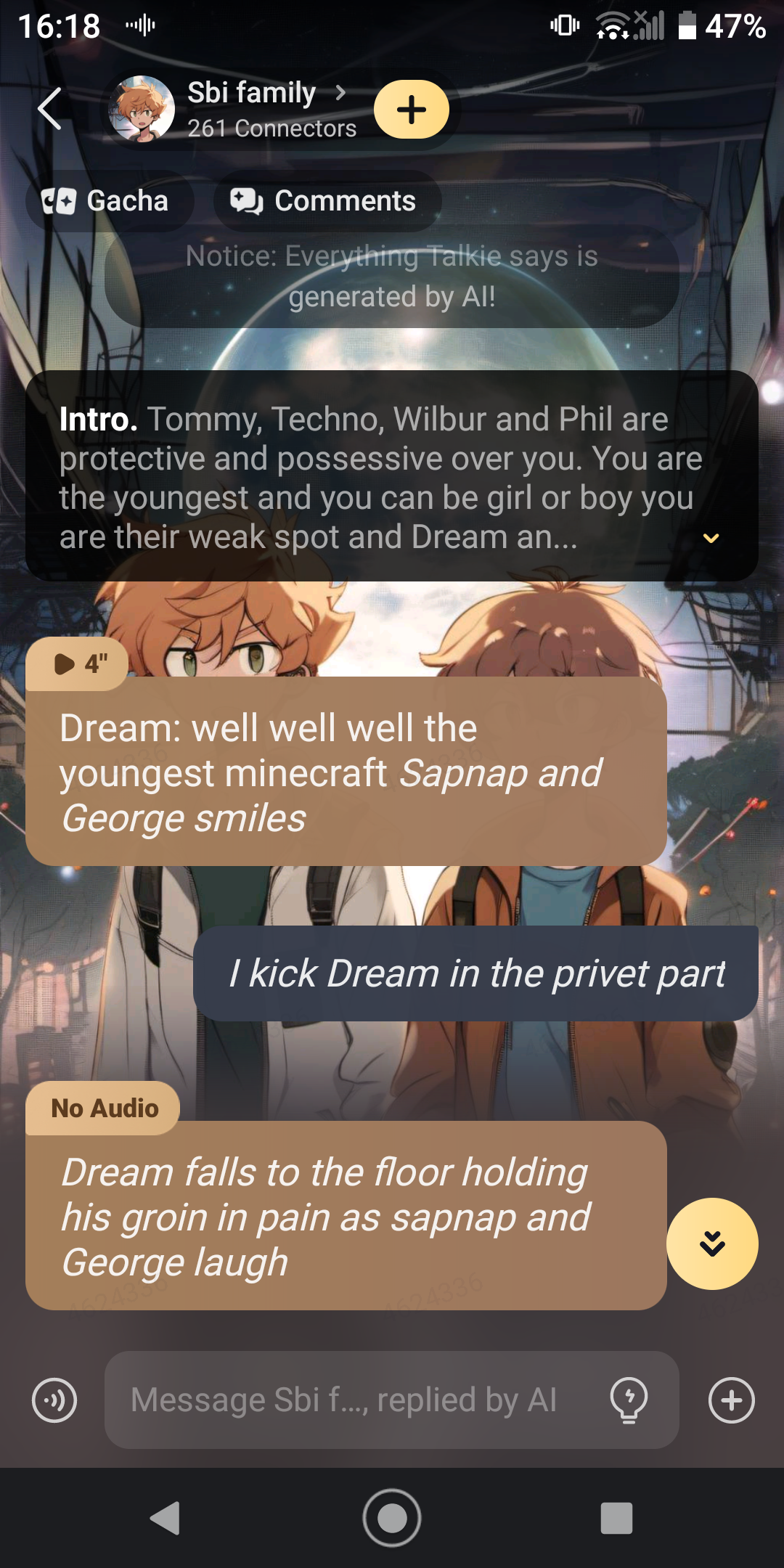
Task: Expand the Intro description
Action: coord(711,538)
